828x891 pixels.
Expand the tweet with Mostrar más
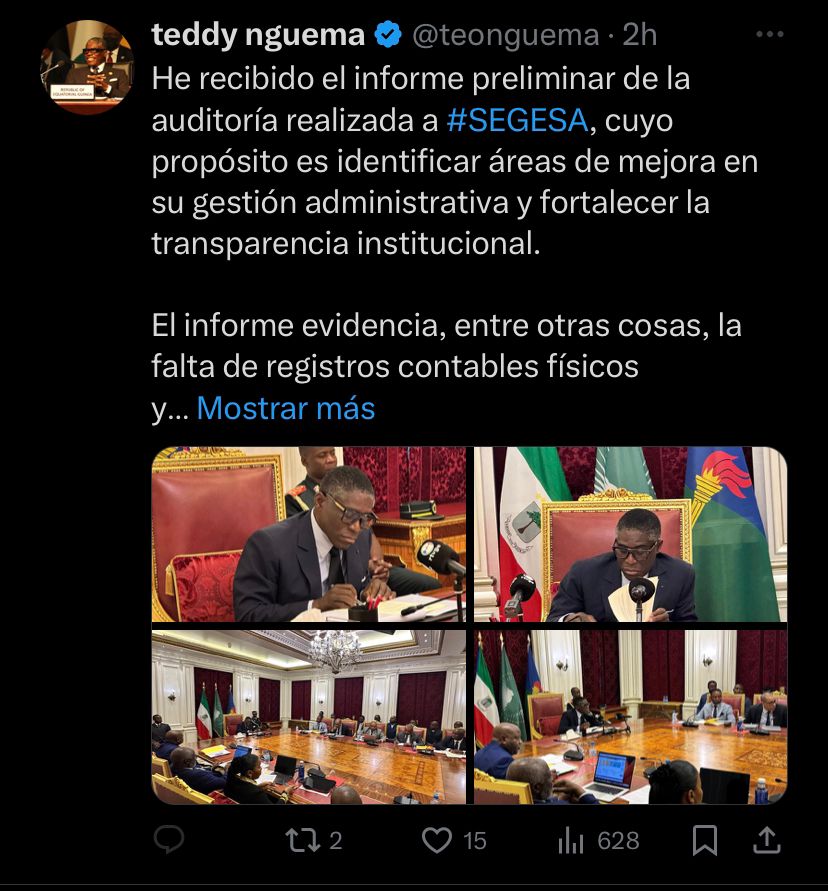285,408
